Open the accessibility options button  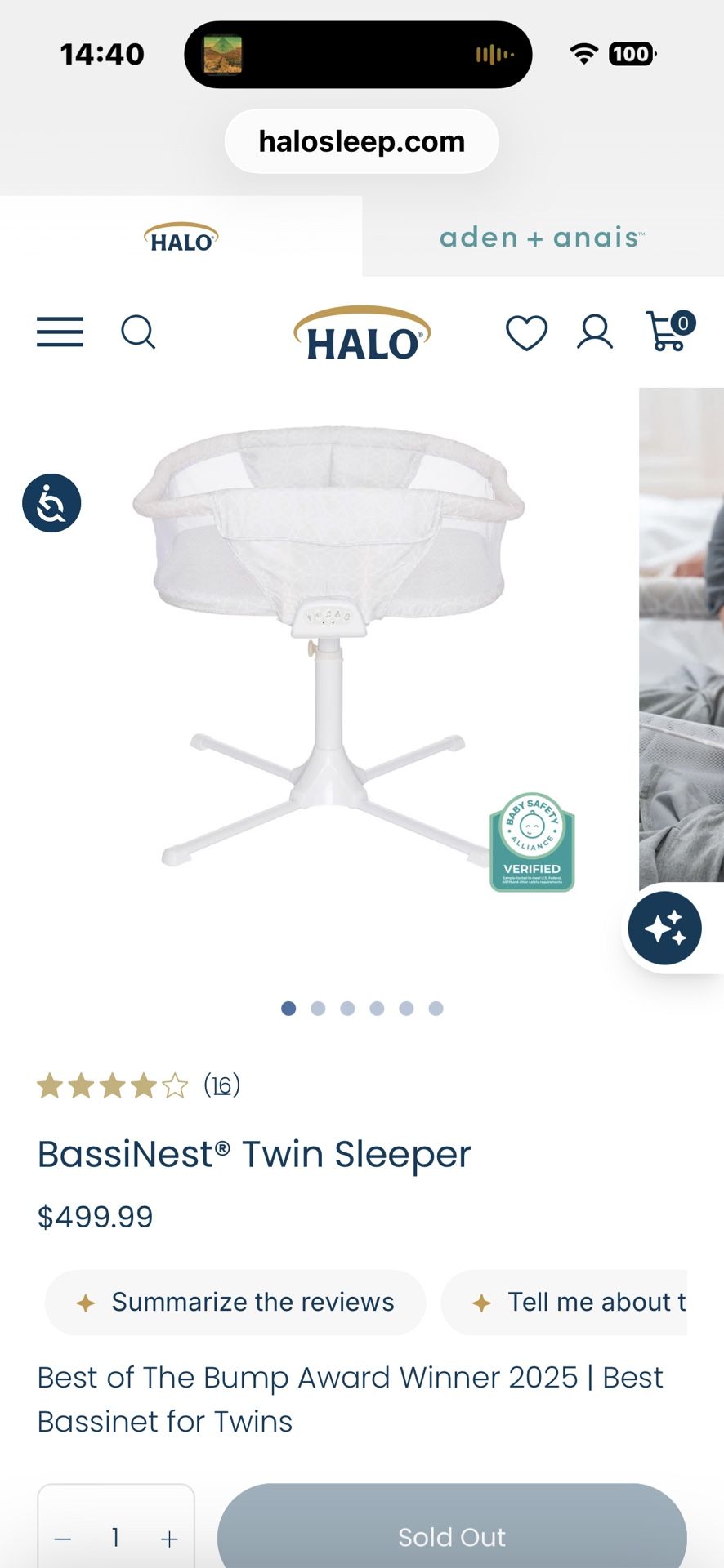click(51, 503)
